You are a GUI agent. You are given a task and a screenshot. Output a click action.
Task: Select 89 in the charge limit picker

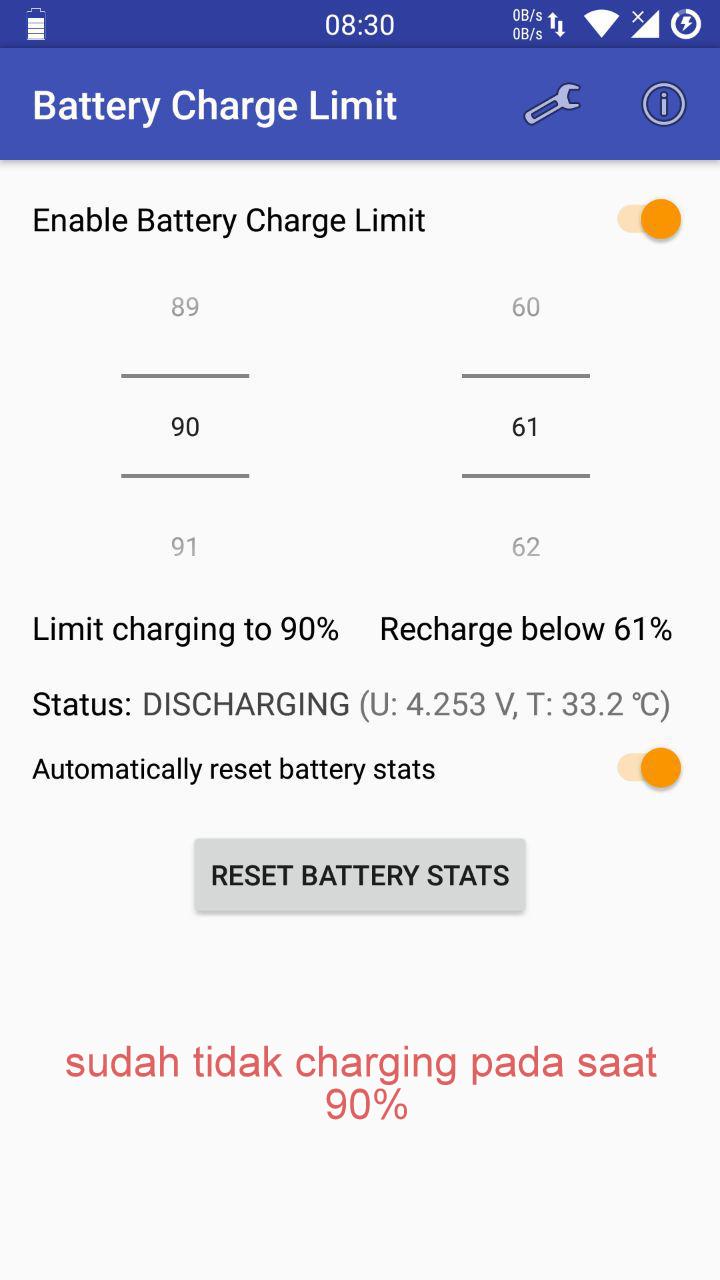[x=185, y=307]
